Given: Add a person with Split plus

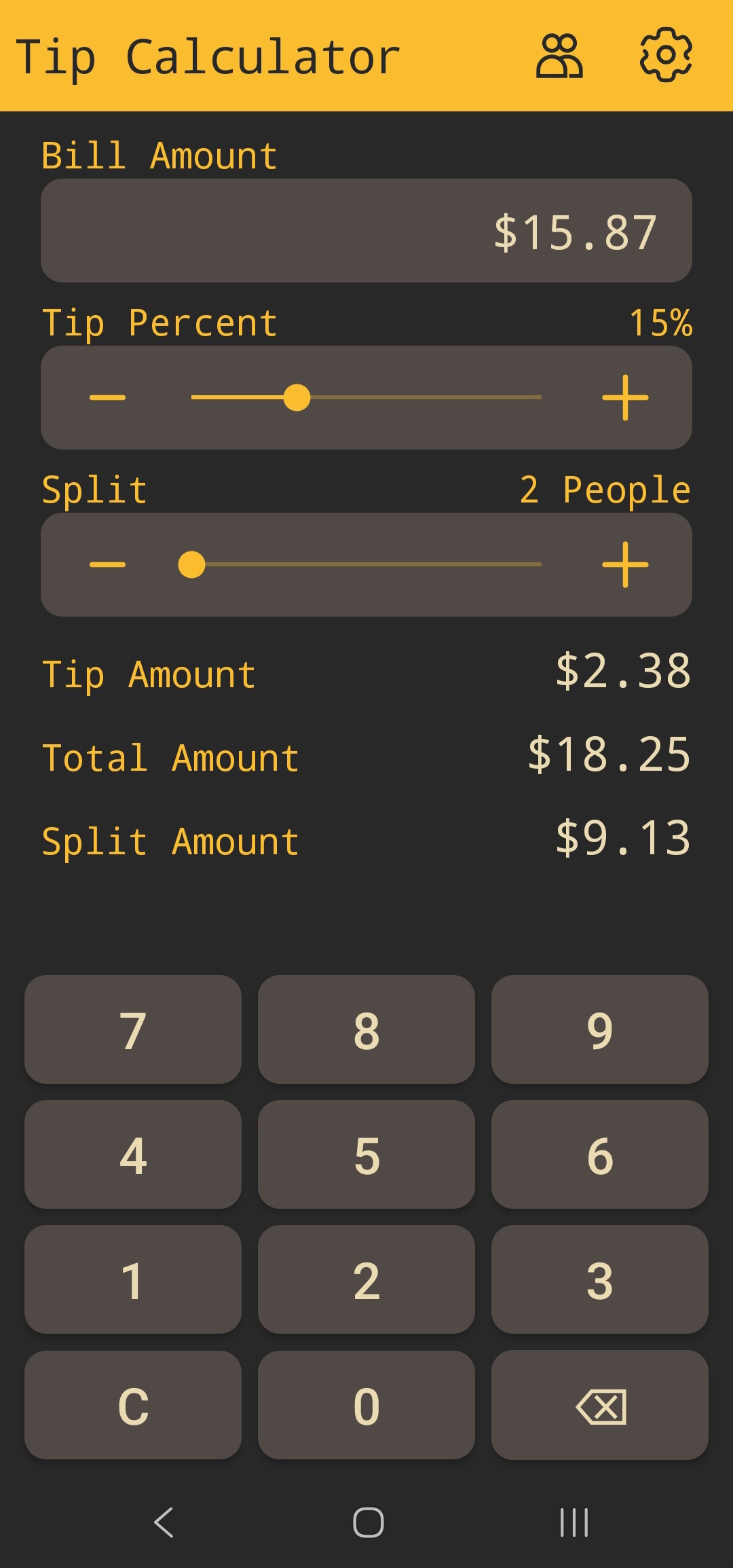Looking at the screenshot, I should pyautogui.click(x=625, y=564).
